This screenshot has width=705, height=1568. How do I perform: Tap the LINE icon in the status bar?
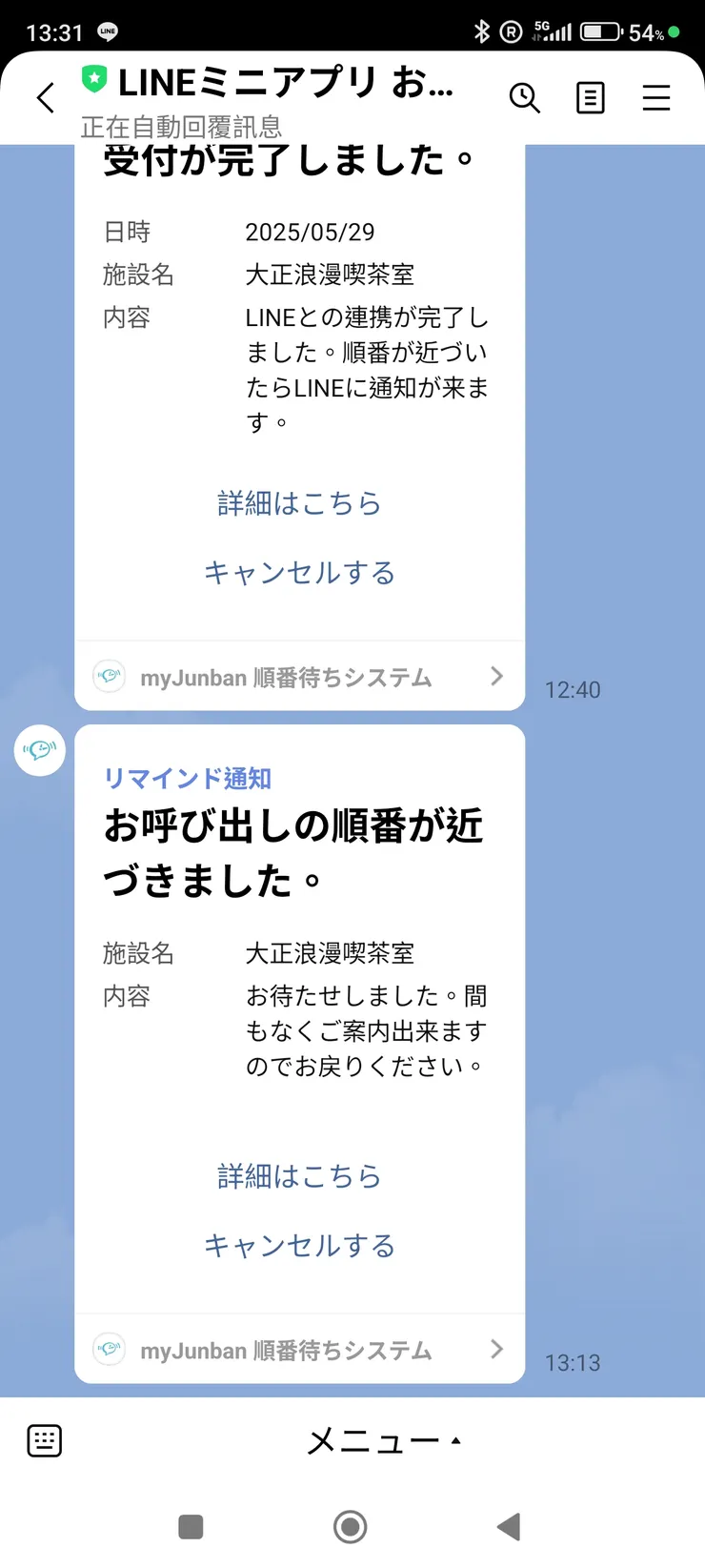click(108, 31)
